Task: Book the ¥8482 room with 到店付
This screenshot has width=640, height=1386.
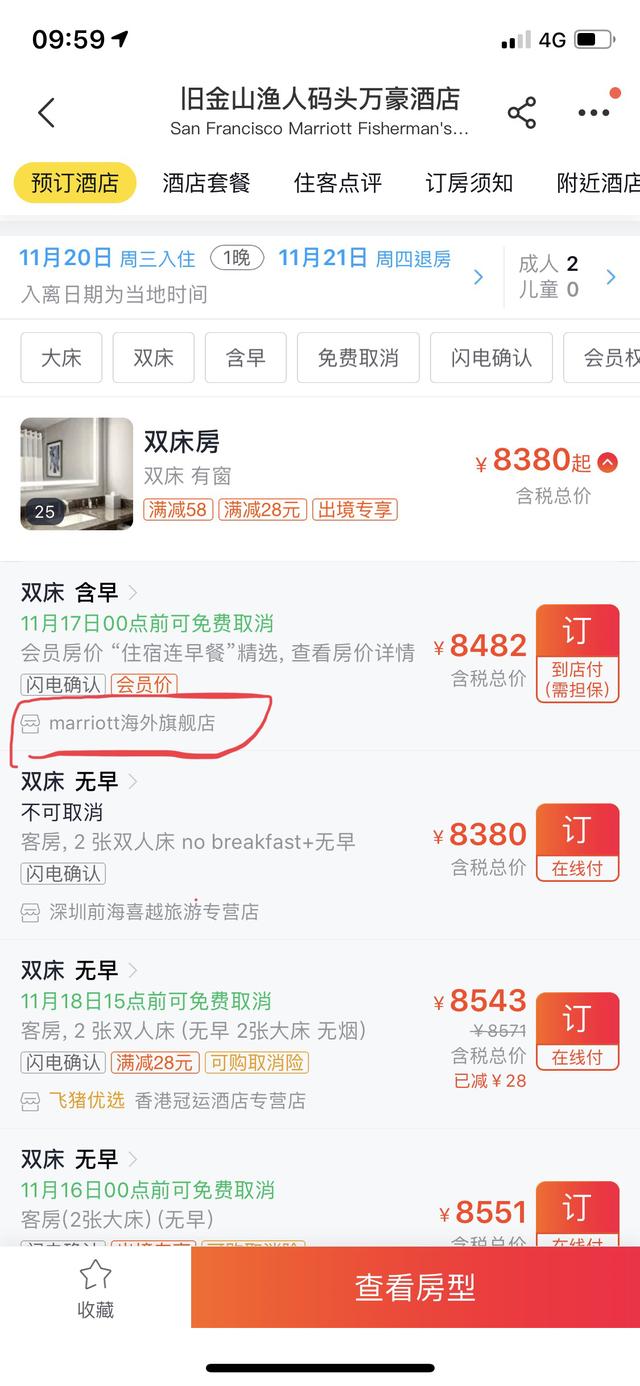Action: coord(576,653)
